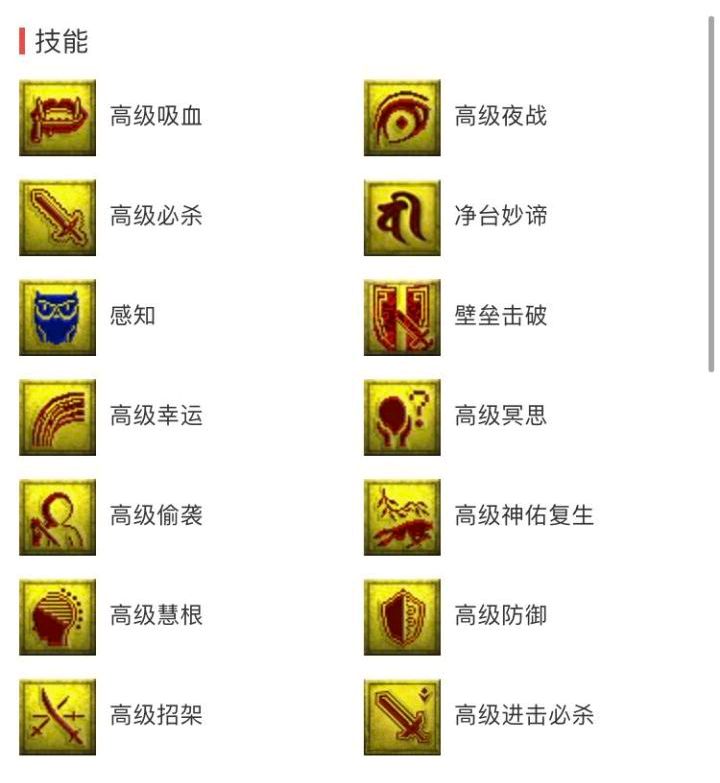
Task: Open the 高级冥思 skill icon
Action: click(400, 417)
